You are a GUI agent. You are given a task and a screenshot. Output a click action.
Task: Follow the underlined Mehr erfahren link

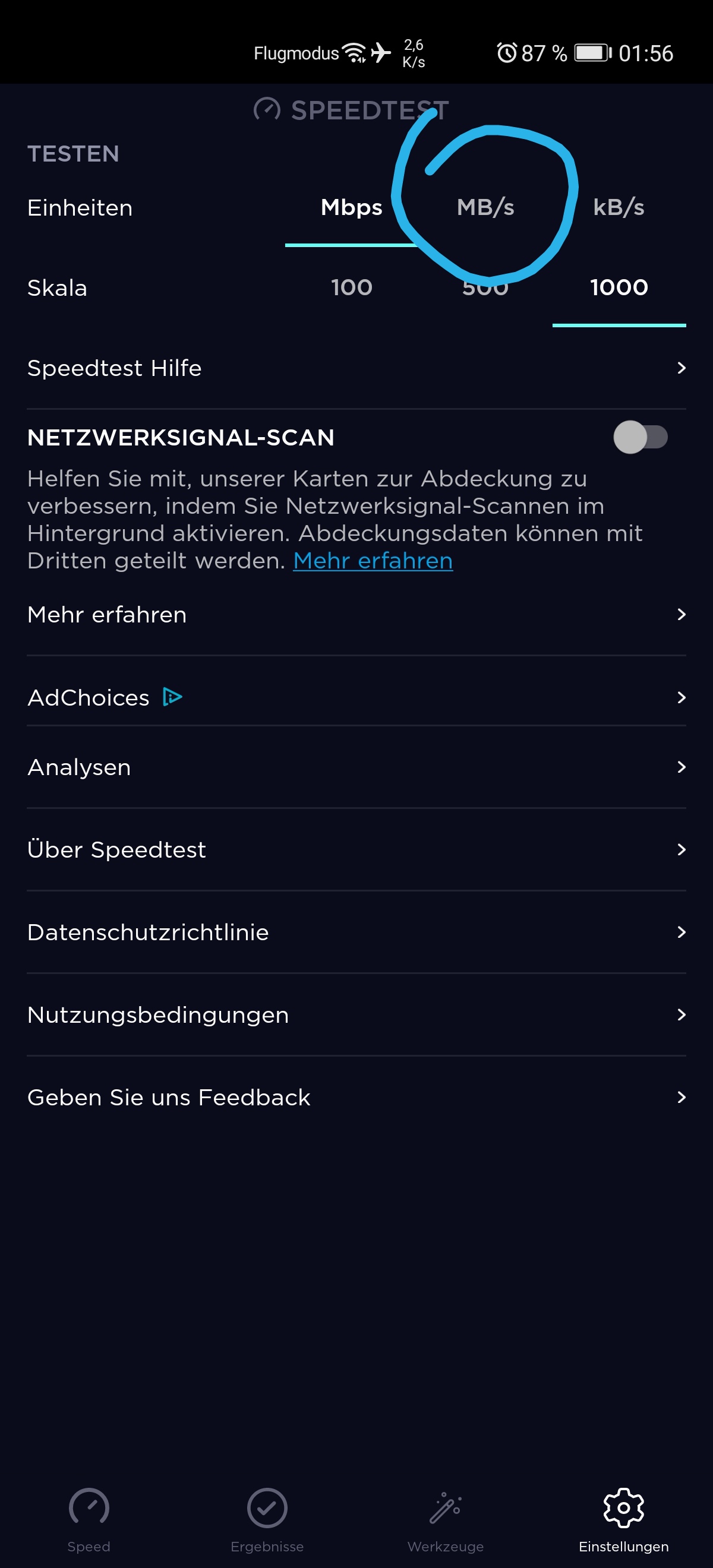pyautogui.click(x=373, y=561)
